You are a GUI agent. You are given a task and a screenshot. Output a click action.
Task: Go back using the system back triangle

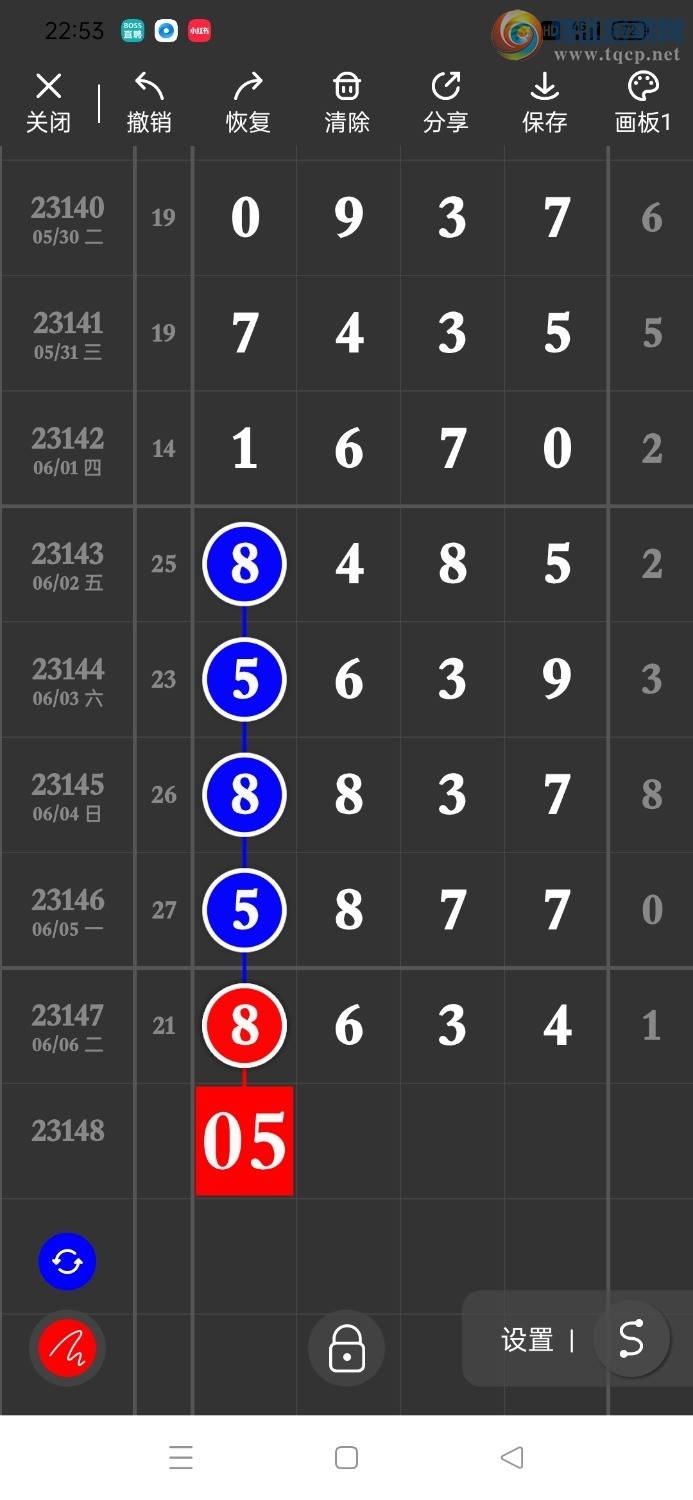point(512,1457)
